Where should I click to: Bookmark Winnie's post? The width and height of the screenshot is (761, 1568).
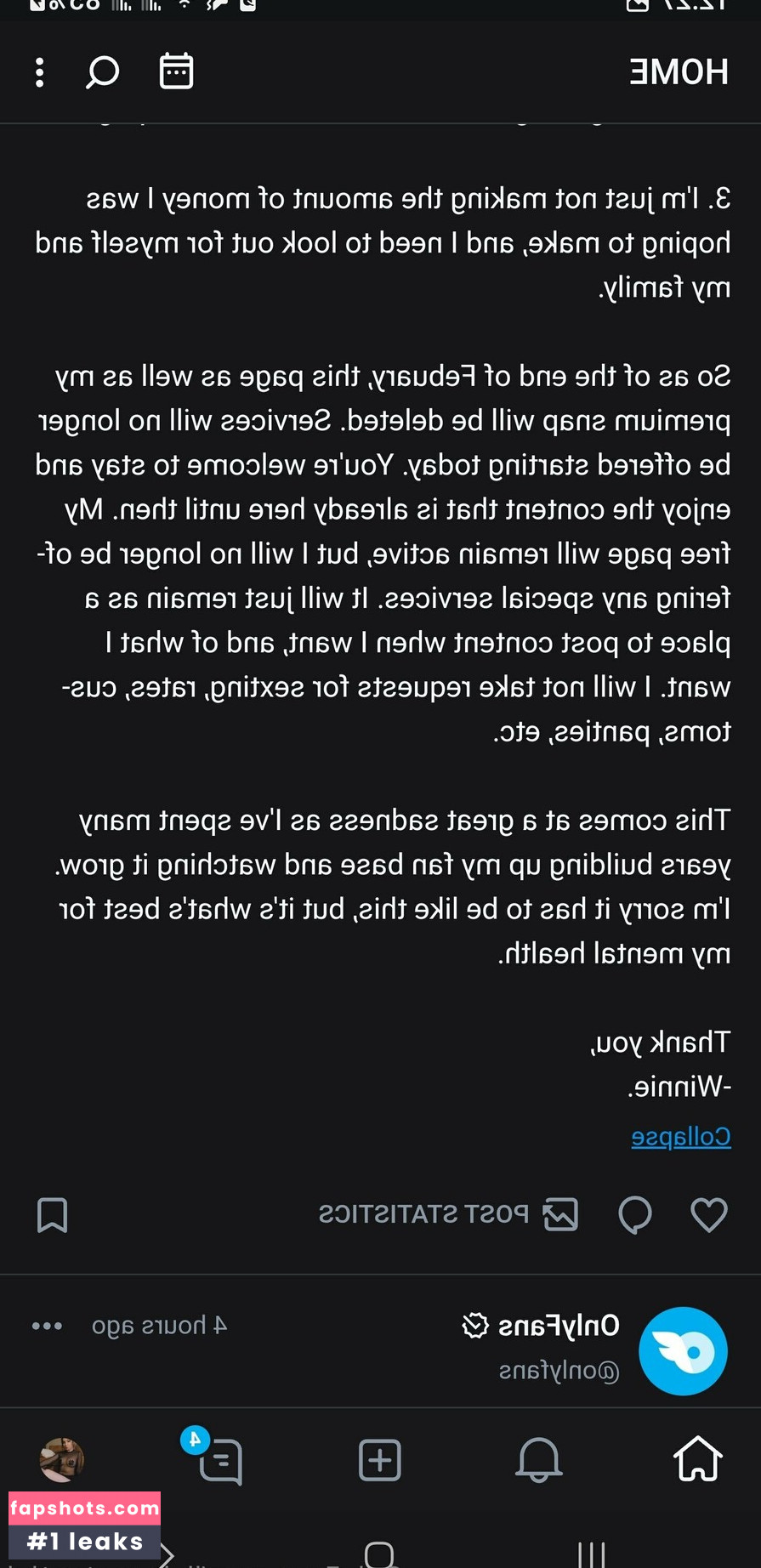[52, 1214]
